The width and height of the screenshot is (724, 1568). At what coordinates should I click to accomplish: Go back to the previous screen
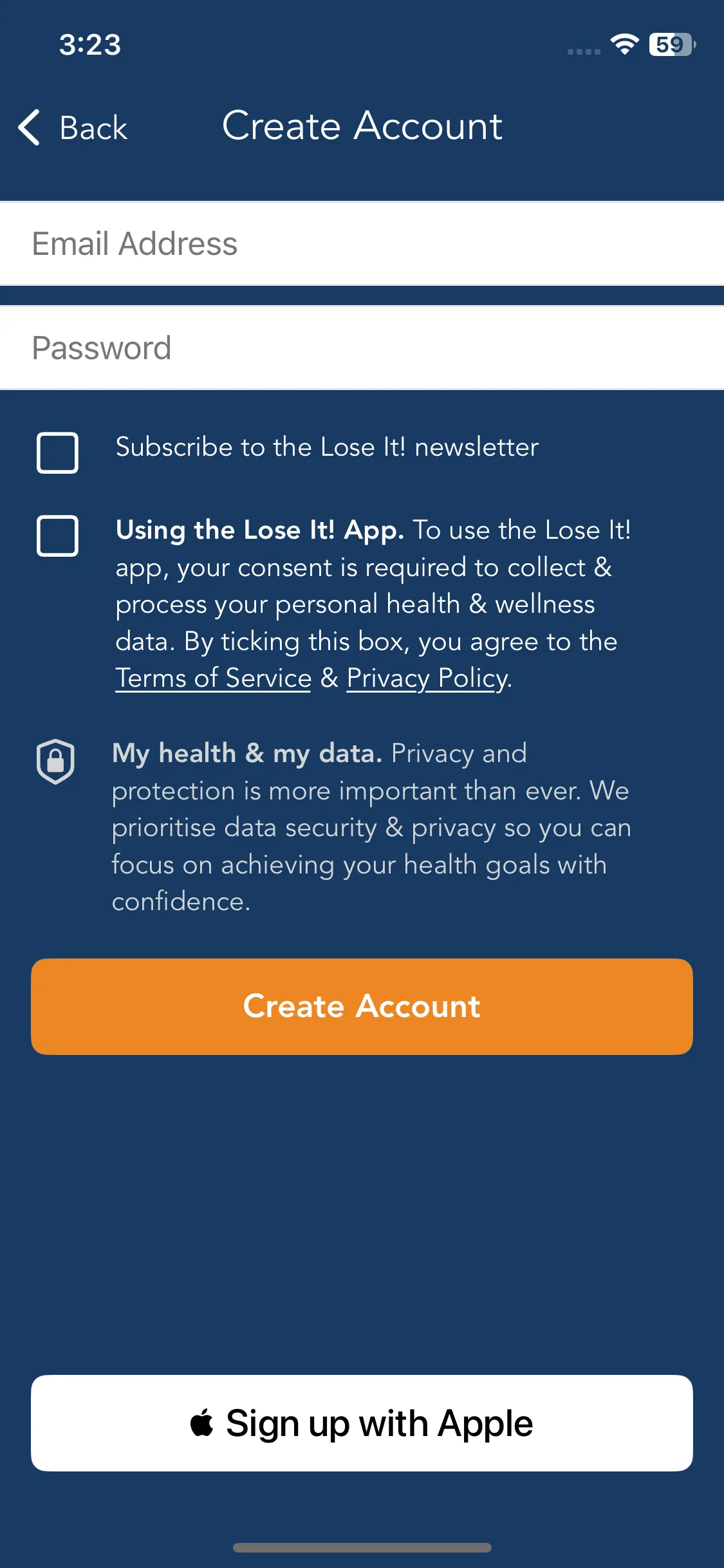(x=73, y=127)
